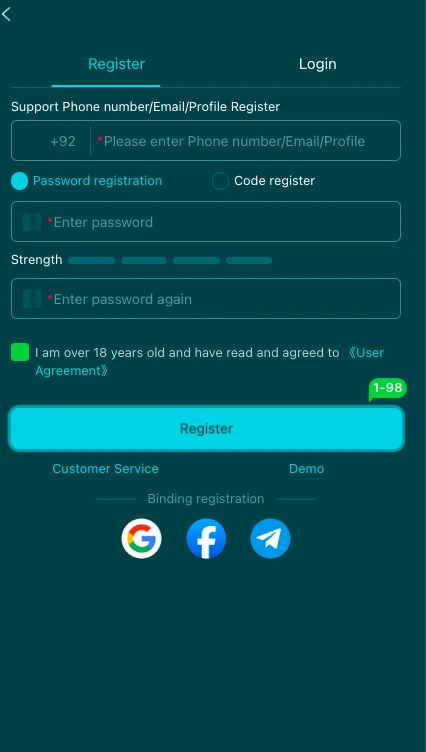
Task: Register with Facebook account
Action: (206, 539)
